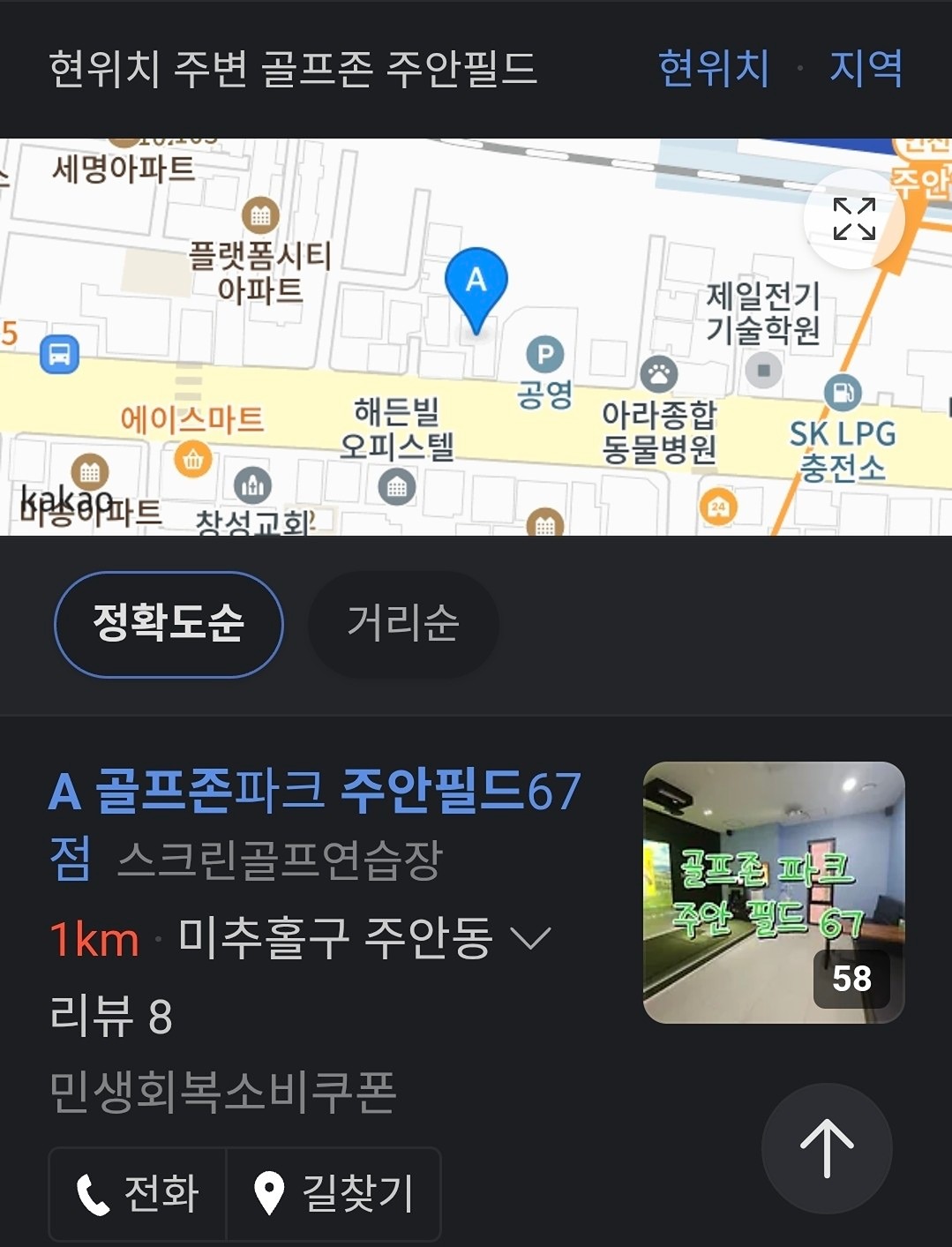Select the 정확도순 sorting option
952x1247 pixels.
[169, 623]
